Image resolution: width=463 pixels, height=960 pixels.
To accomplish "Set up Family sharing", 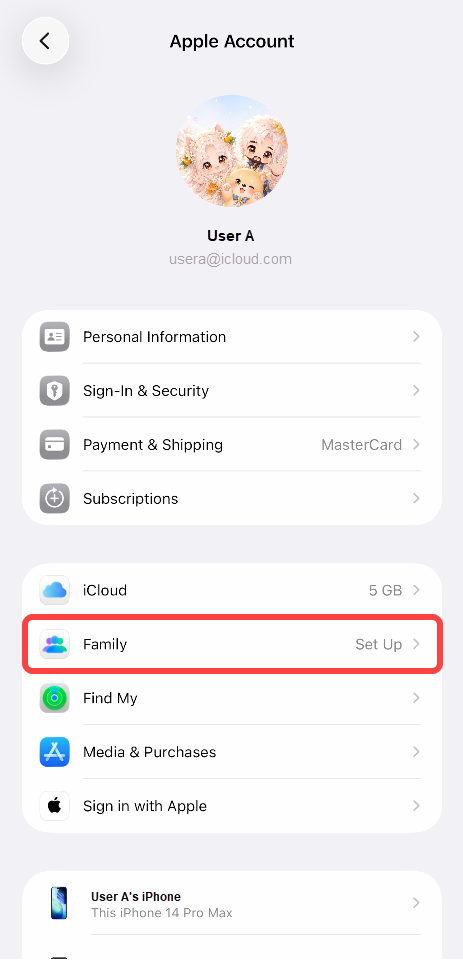I will tap(232, 644).
